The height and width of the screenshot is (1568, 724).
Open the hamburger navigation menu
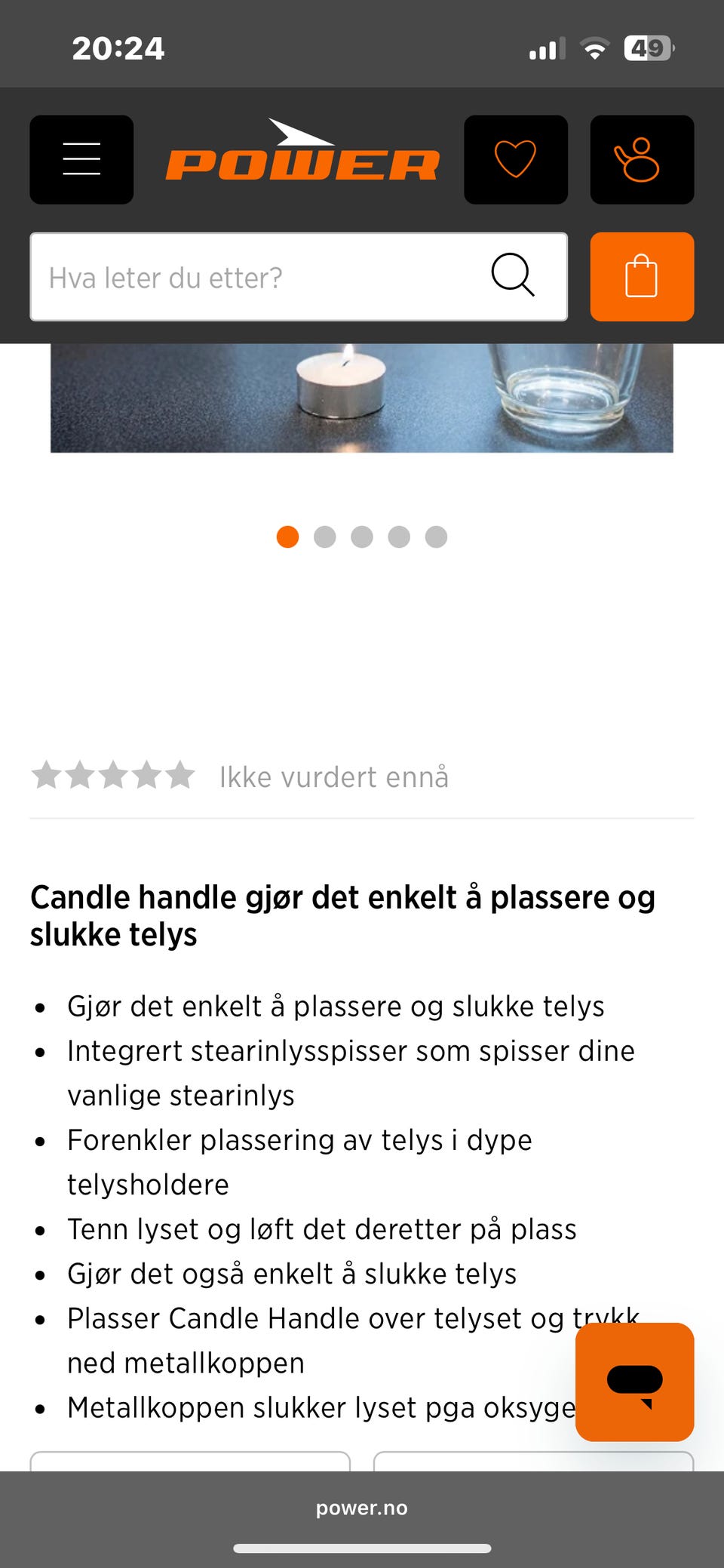[x=81, y=159]
